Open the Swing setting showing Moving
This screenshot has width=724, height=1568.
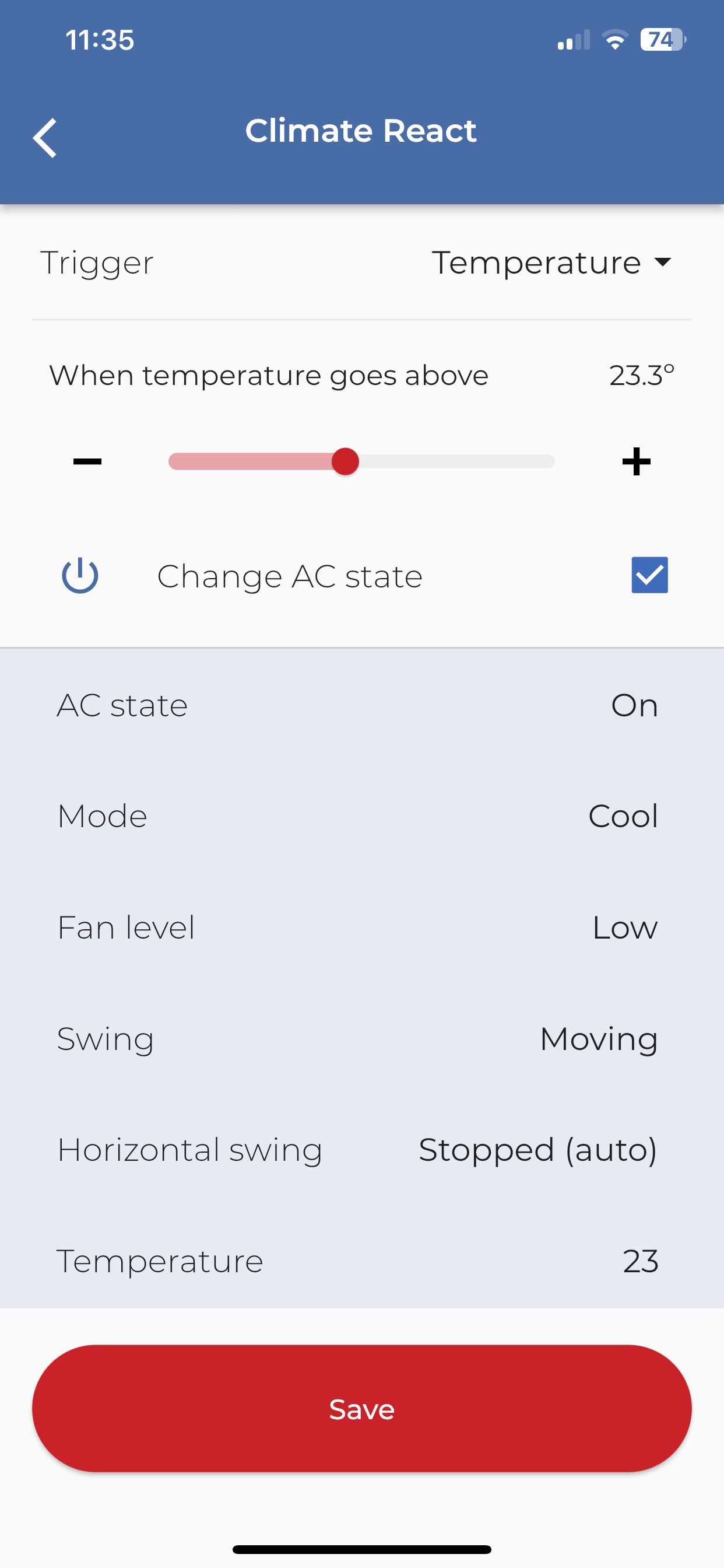click(362, 1038)
